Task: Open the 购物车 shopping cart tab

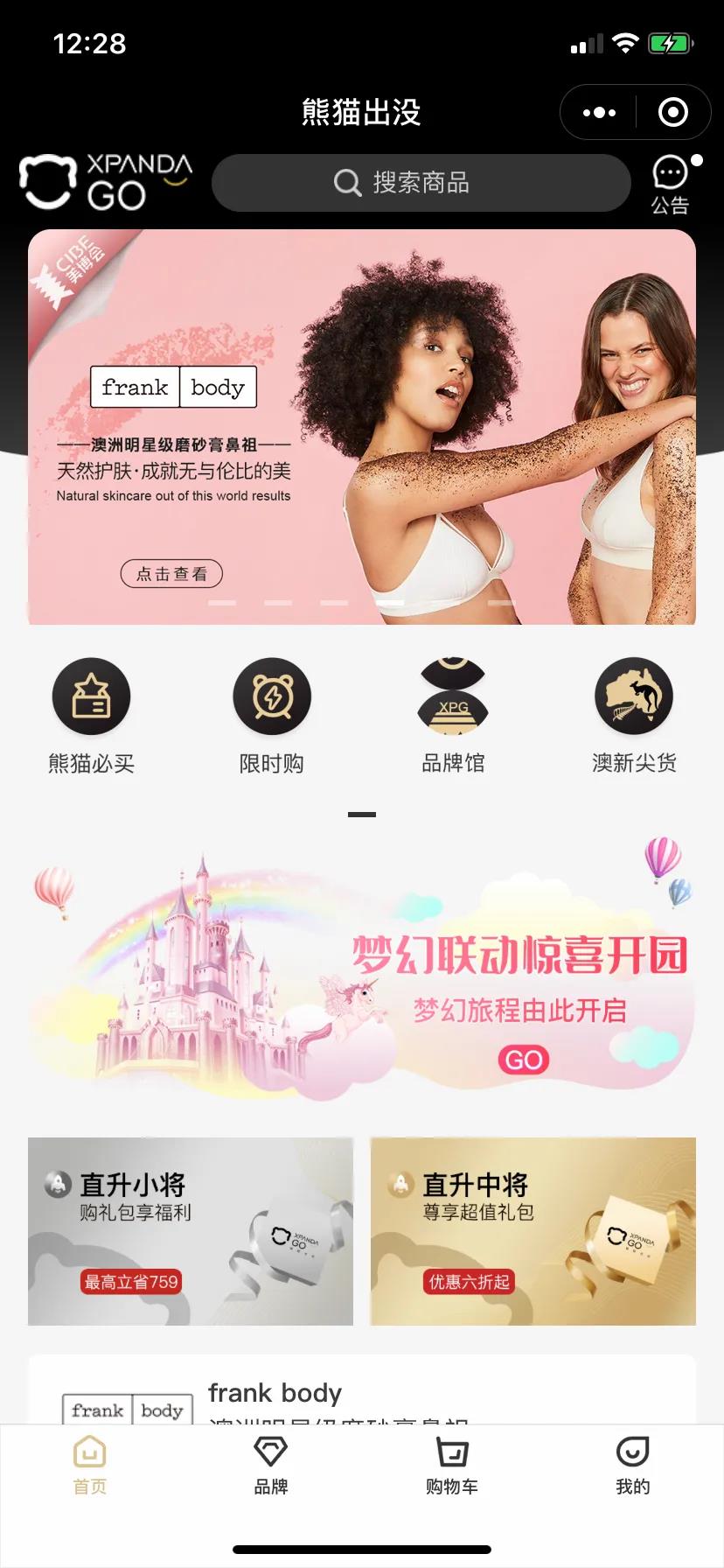Action: click(452, 1465)
